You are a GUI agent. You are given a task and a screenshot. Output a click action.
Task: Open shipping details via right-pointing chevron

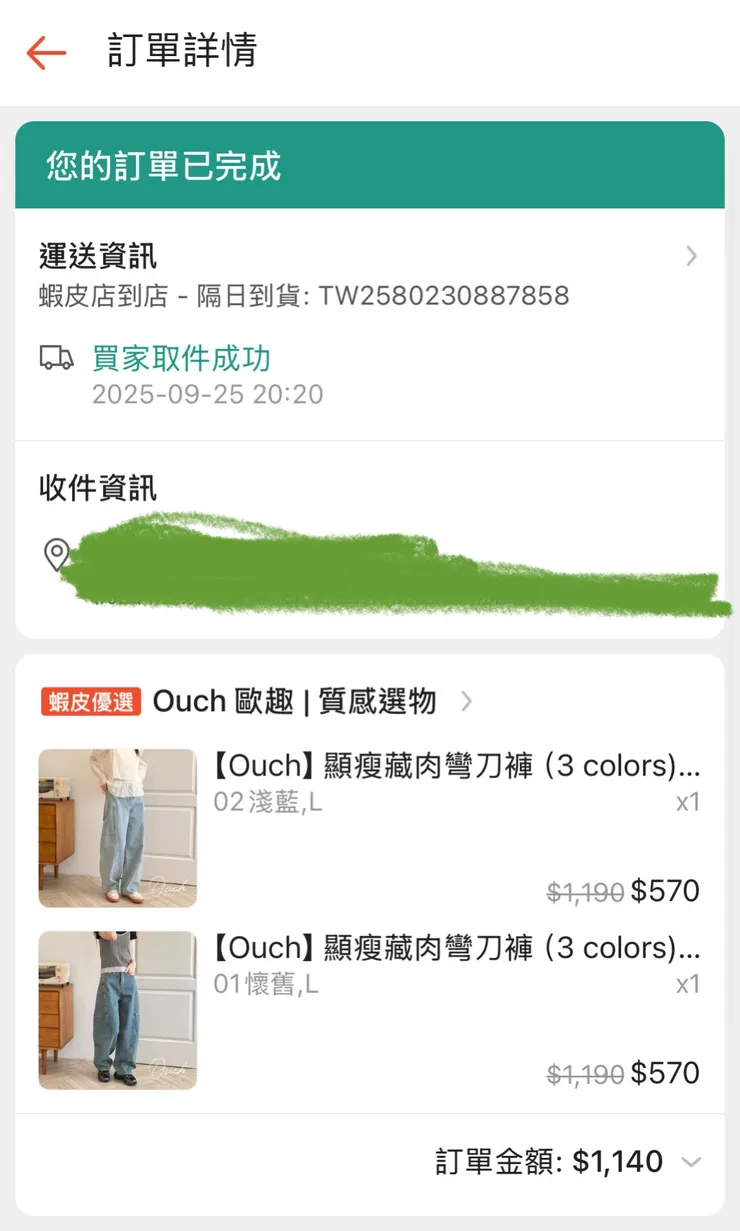point(691,257)
